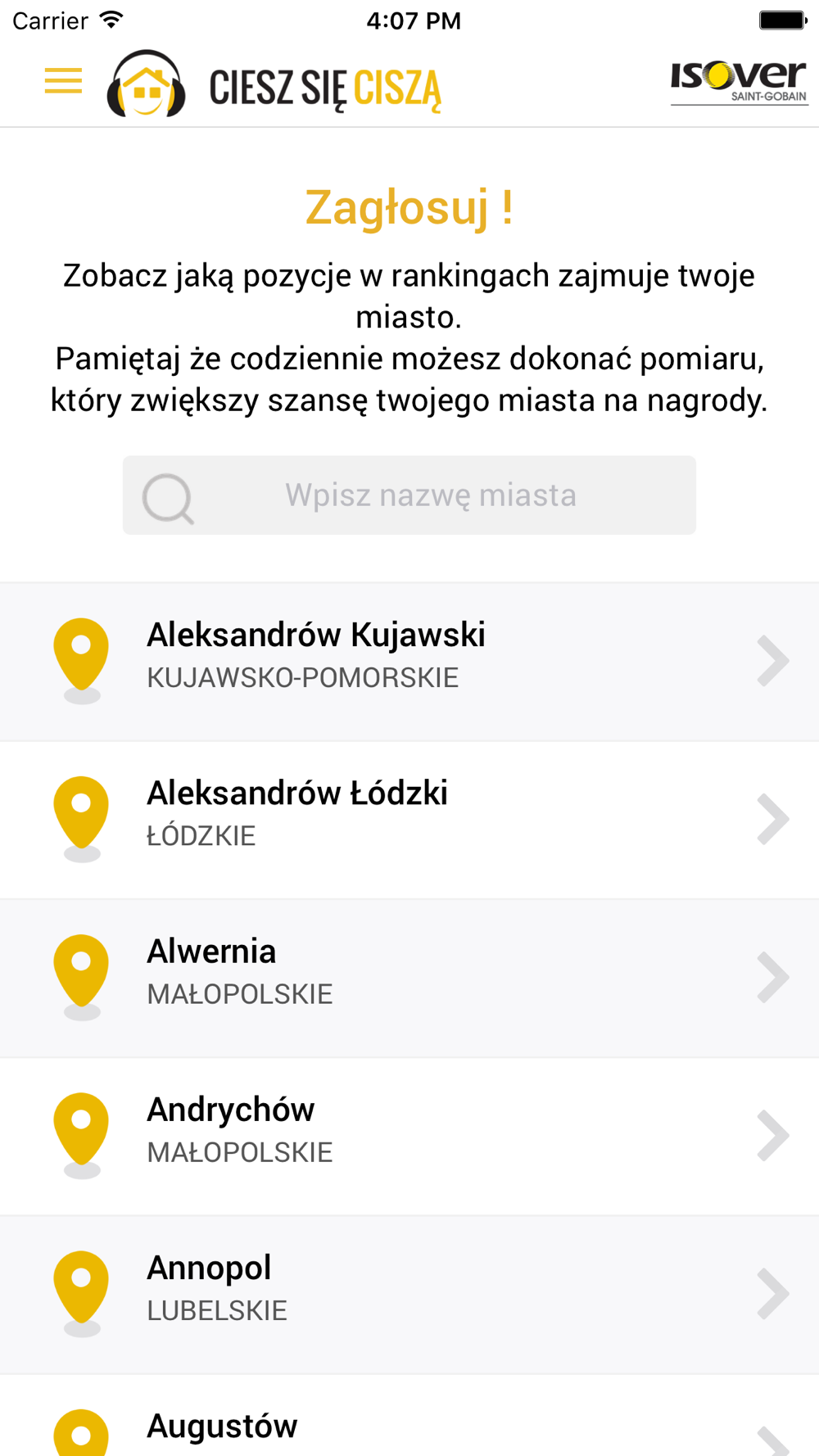The width and height of the screenshot is (819, 1456).
Task: Choose Andrychów in the city list
Action: (409, 1136)
